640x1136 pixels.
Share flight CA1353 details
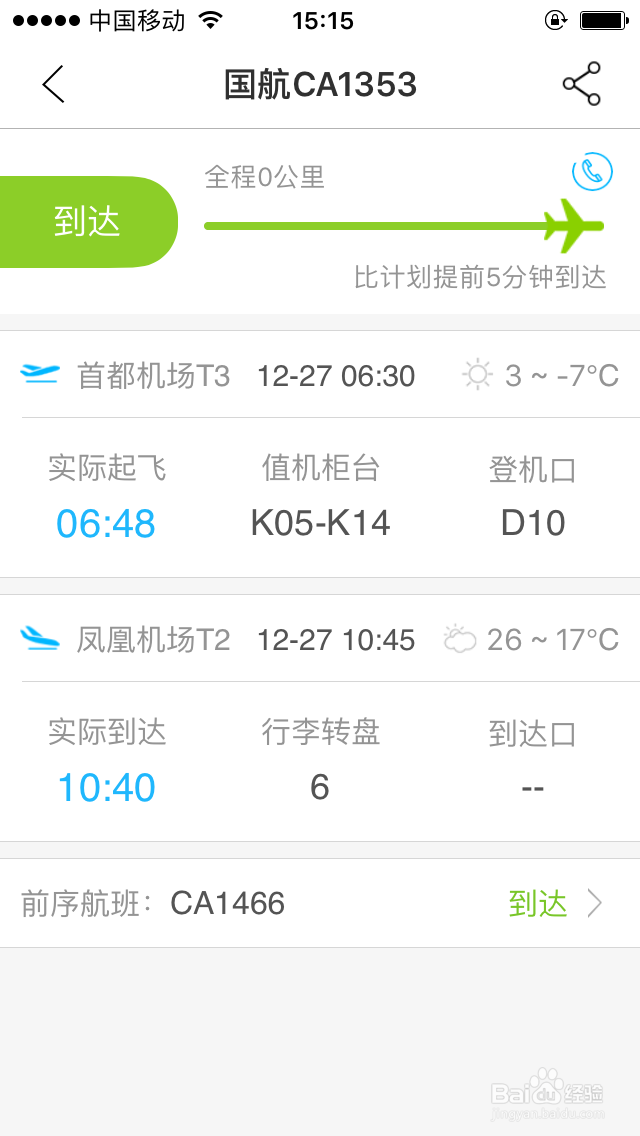[582, 84]
